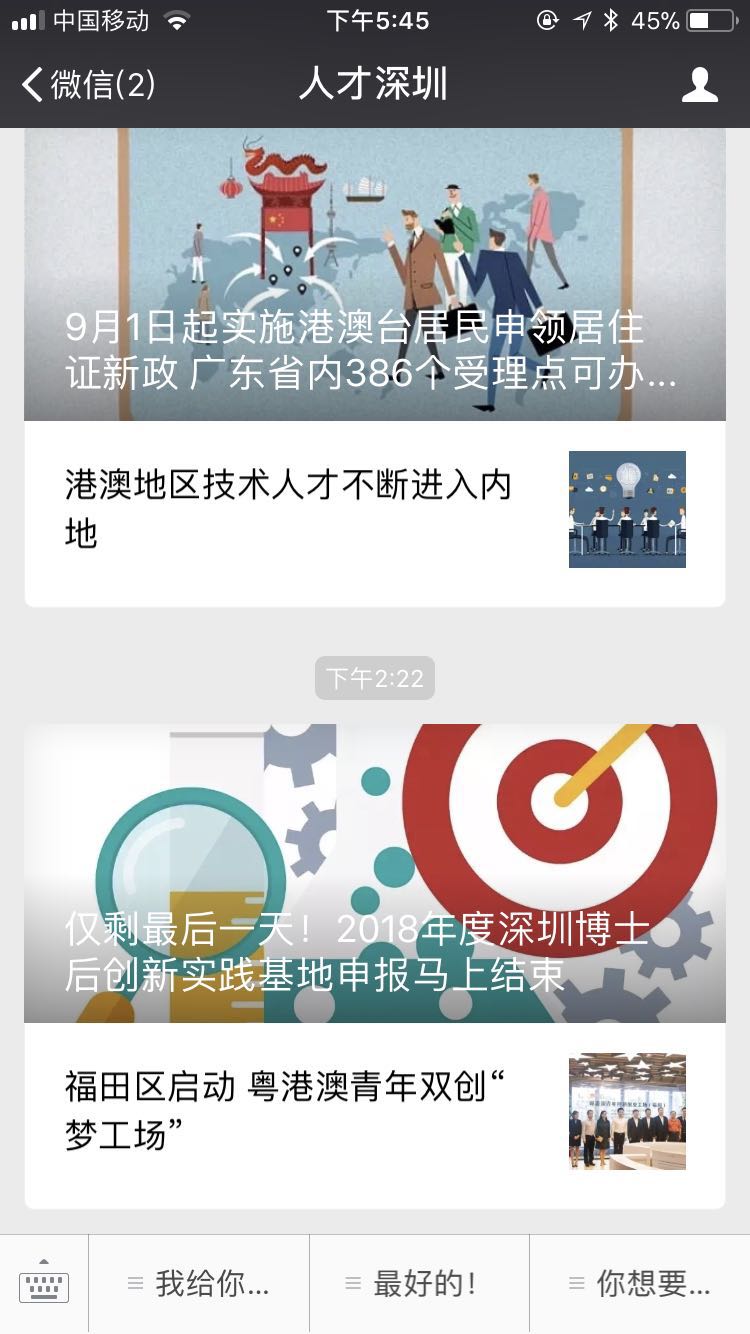This screenshot has height=1334, width=750.
Task: Go back to the 微信 chat list
Action: tap(88, 85)
